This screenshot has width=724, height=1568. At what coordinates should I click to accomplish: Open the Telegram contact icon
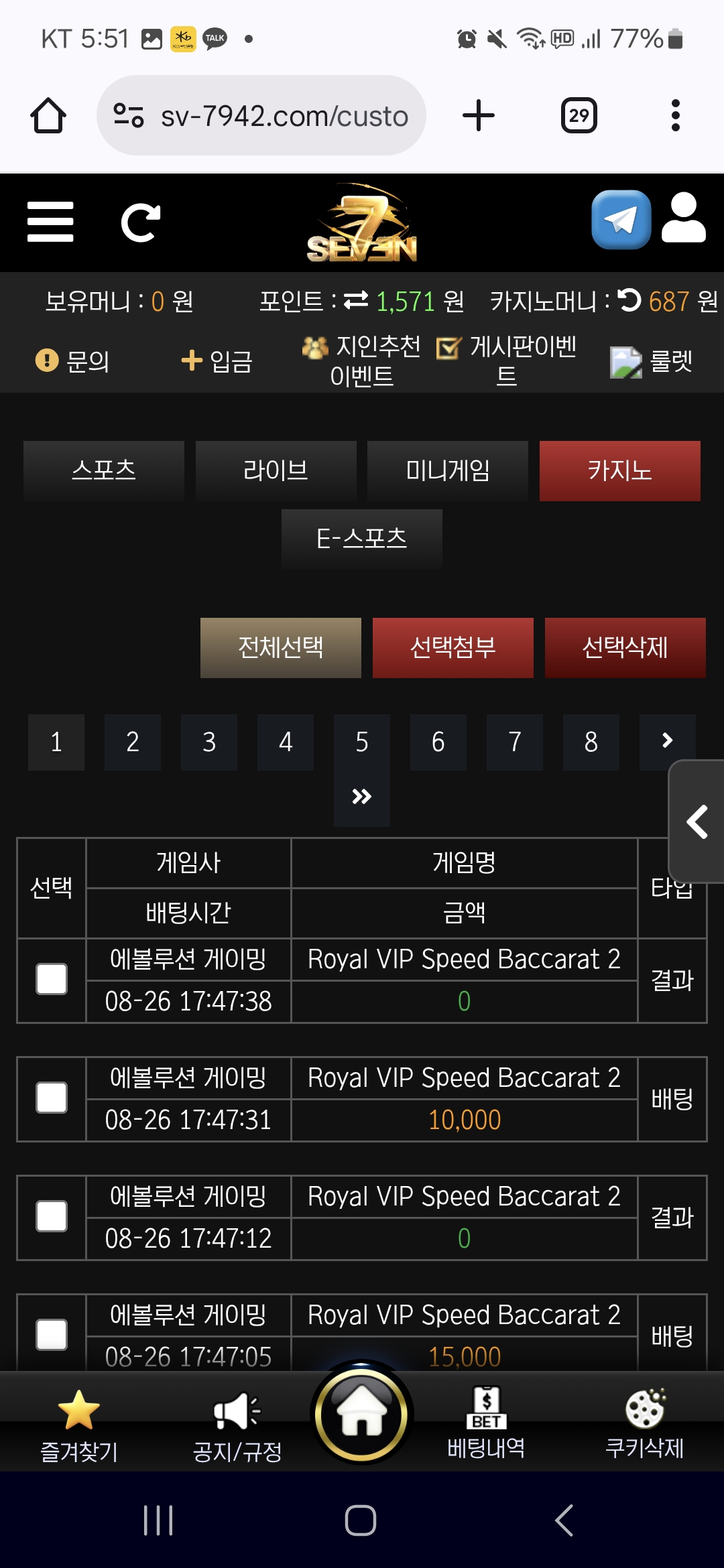621,220
